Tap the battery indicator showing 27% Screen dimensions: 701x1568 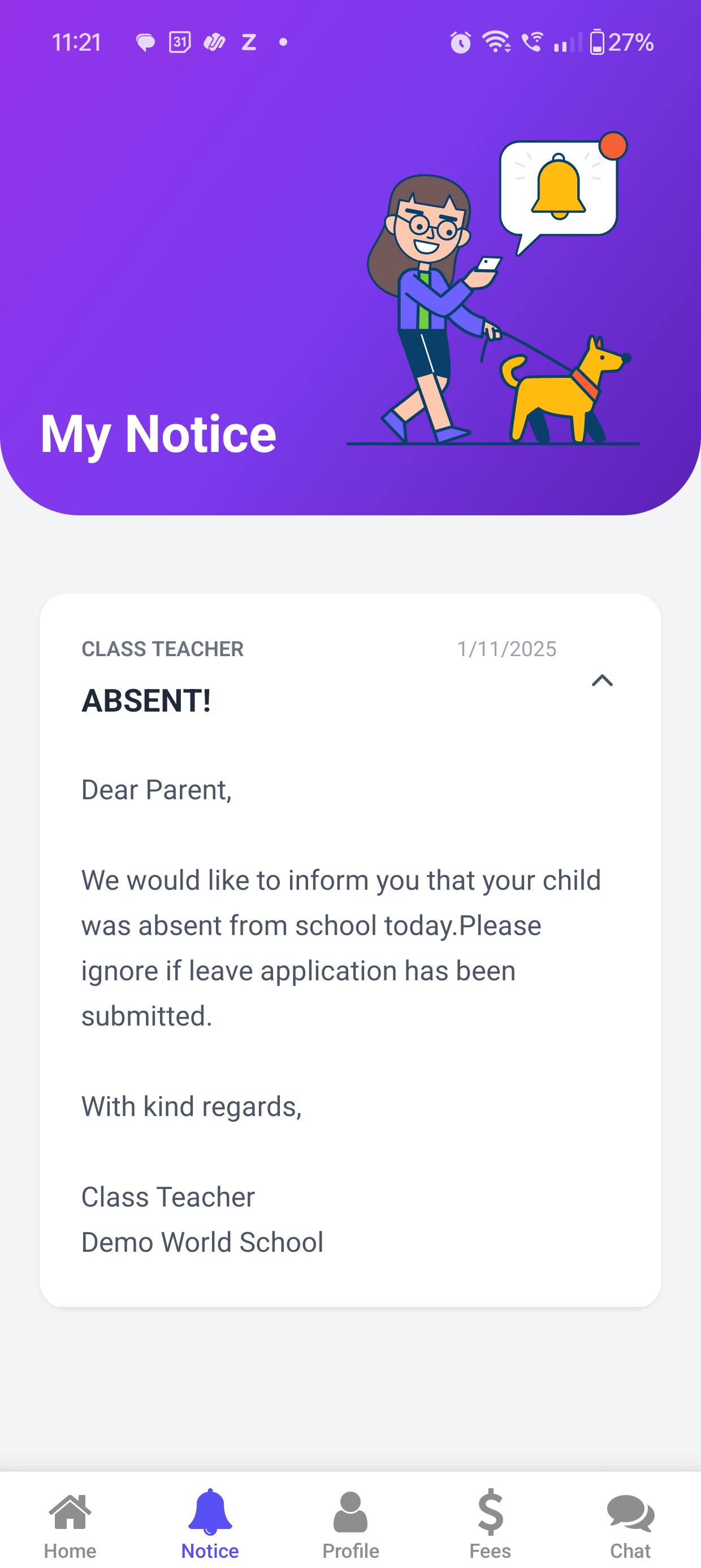[x=621, y=41]
